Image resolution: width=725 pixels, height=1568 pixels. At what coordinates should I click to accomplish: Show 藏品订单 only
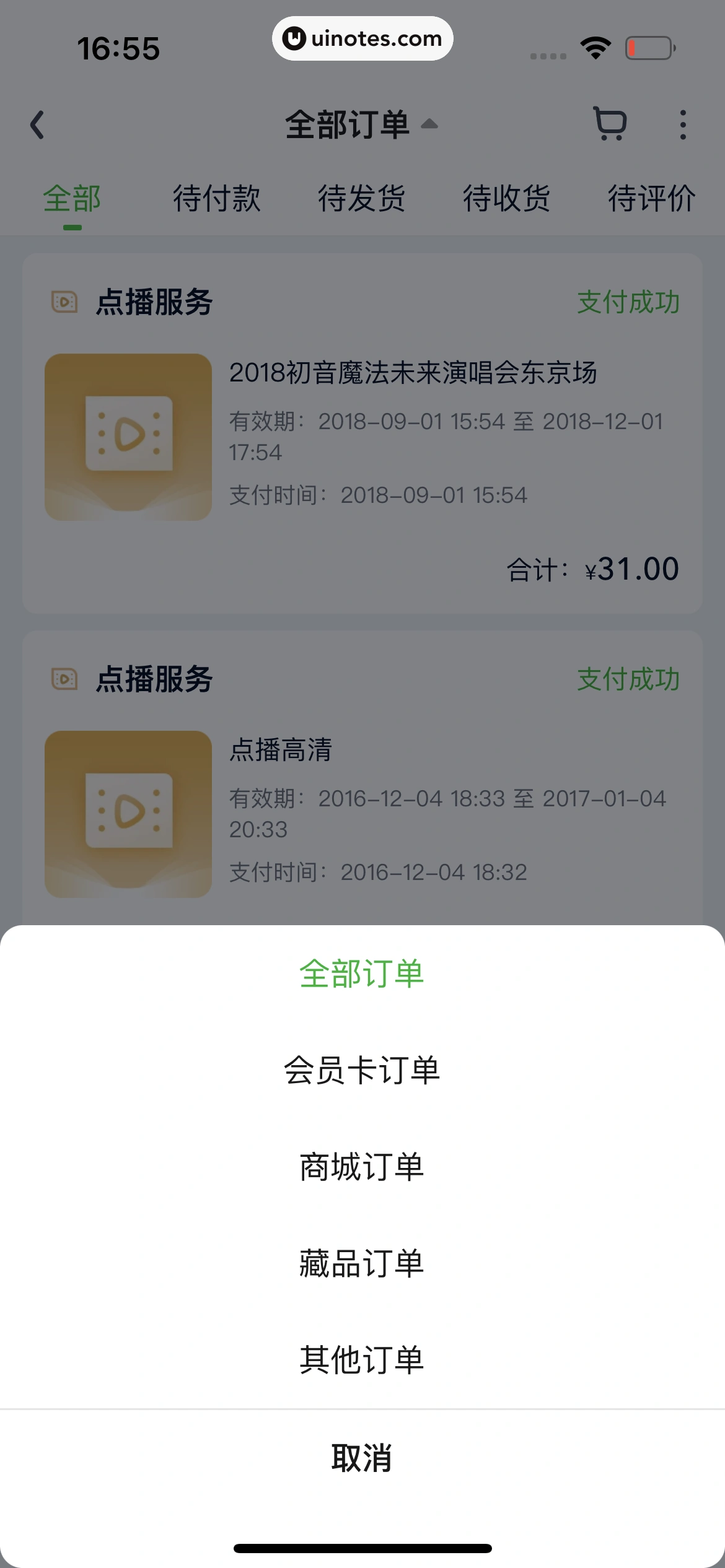coord(362,1264)
